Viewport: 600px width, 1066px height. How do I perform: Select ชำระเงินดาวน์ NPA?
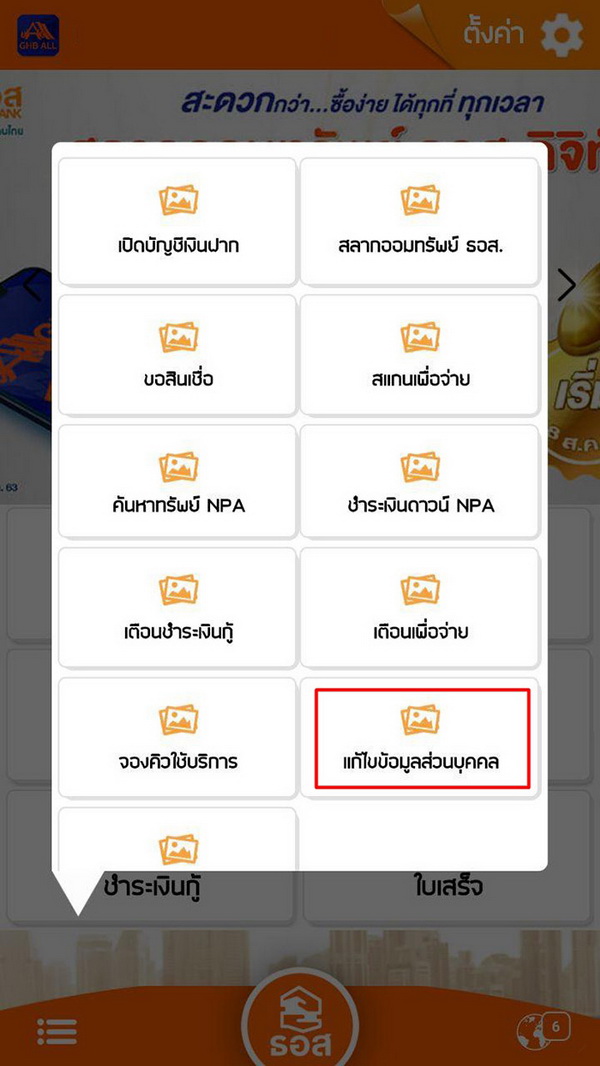(x=420, y=483)
